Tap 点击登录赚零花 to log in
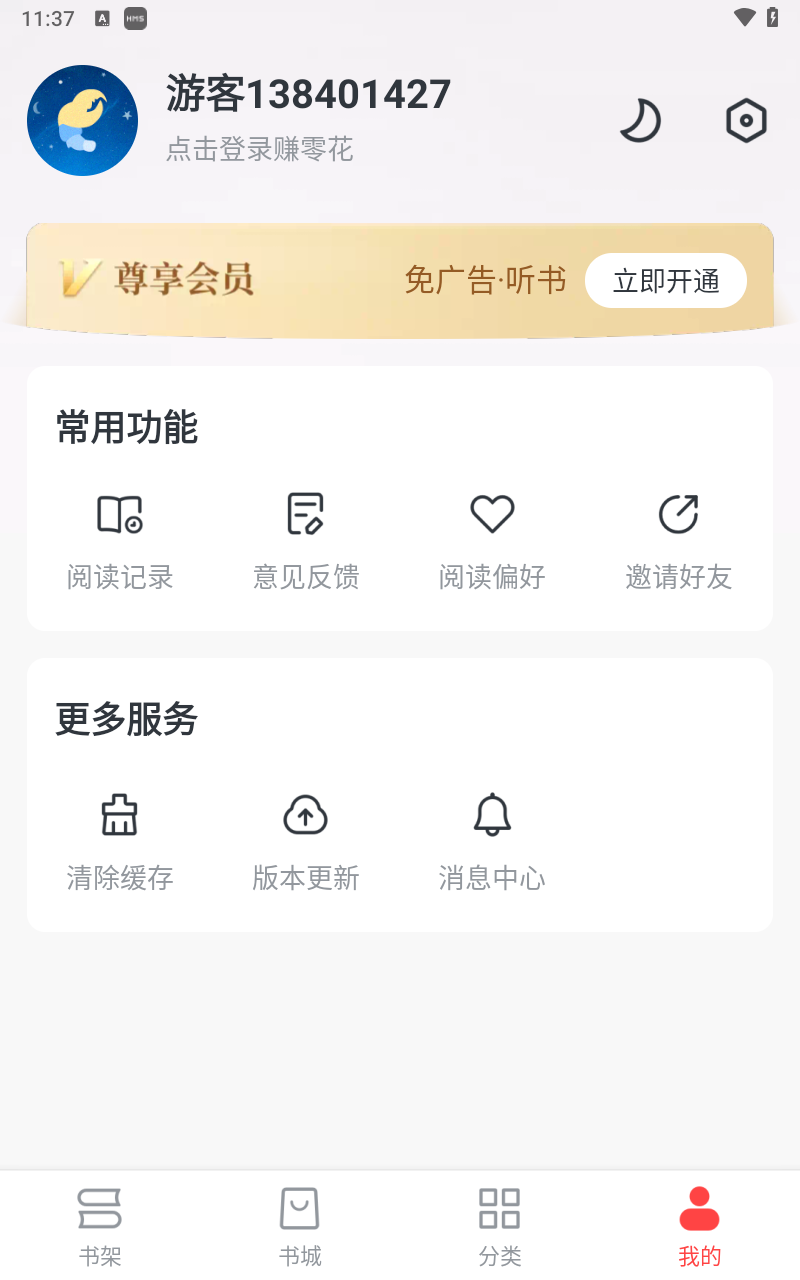This screenshot has width=800, height=1280. pyautogui.click(x=258, y=150)
